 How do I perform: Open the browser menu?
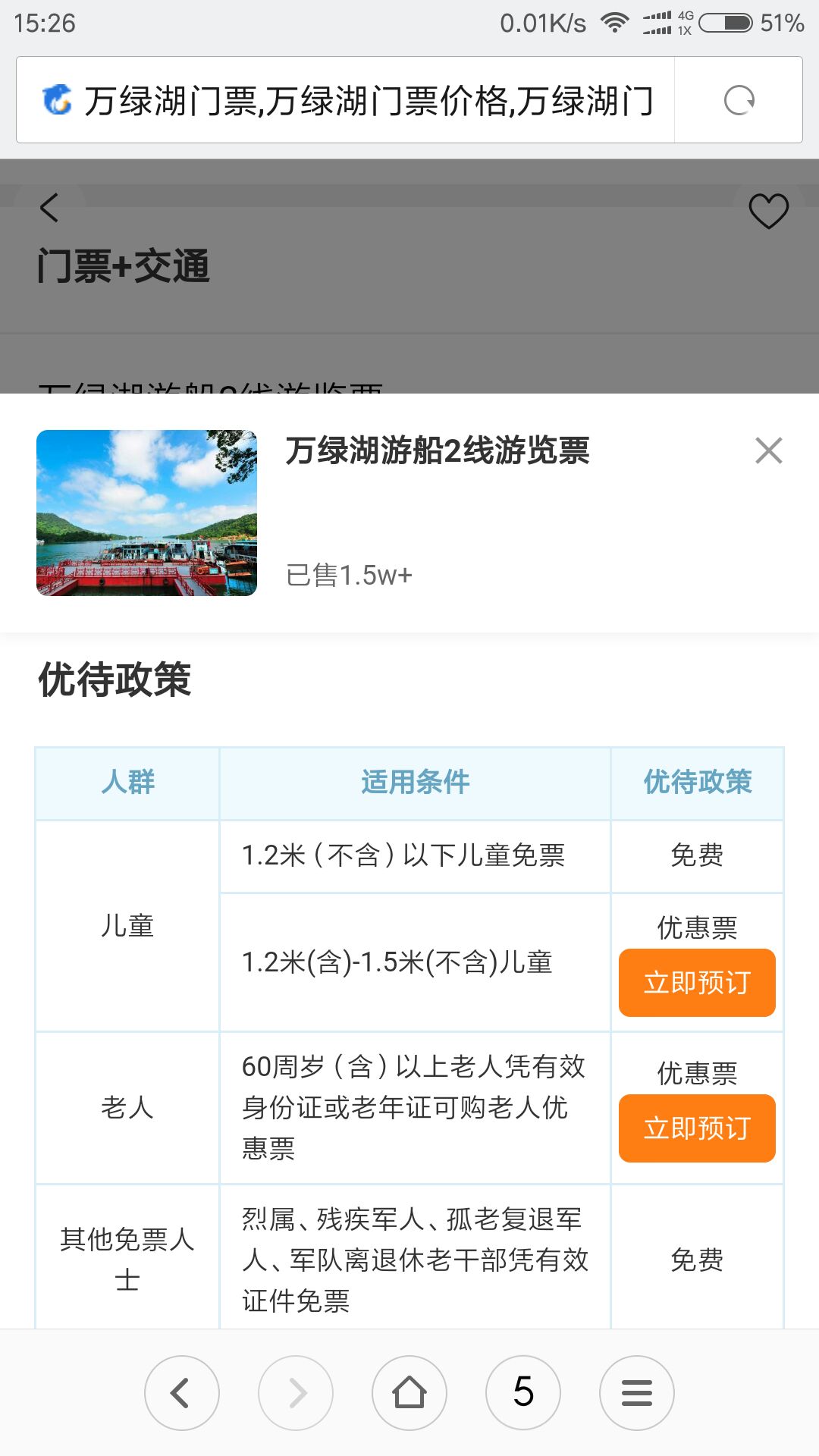(x=636, y=1392)
